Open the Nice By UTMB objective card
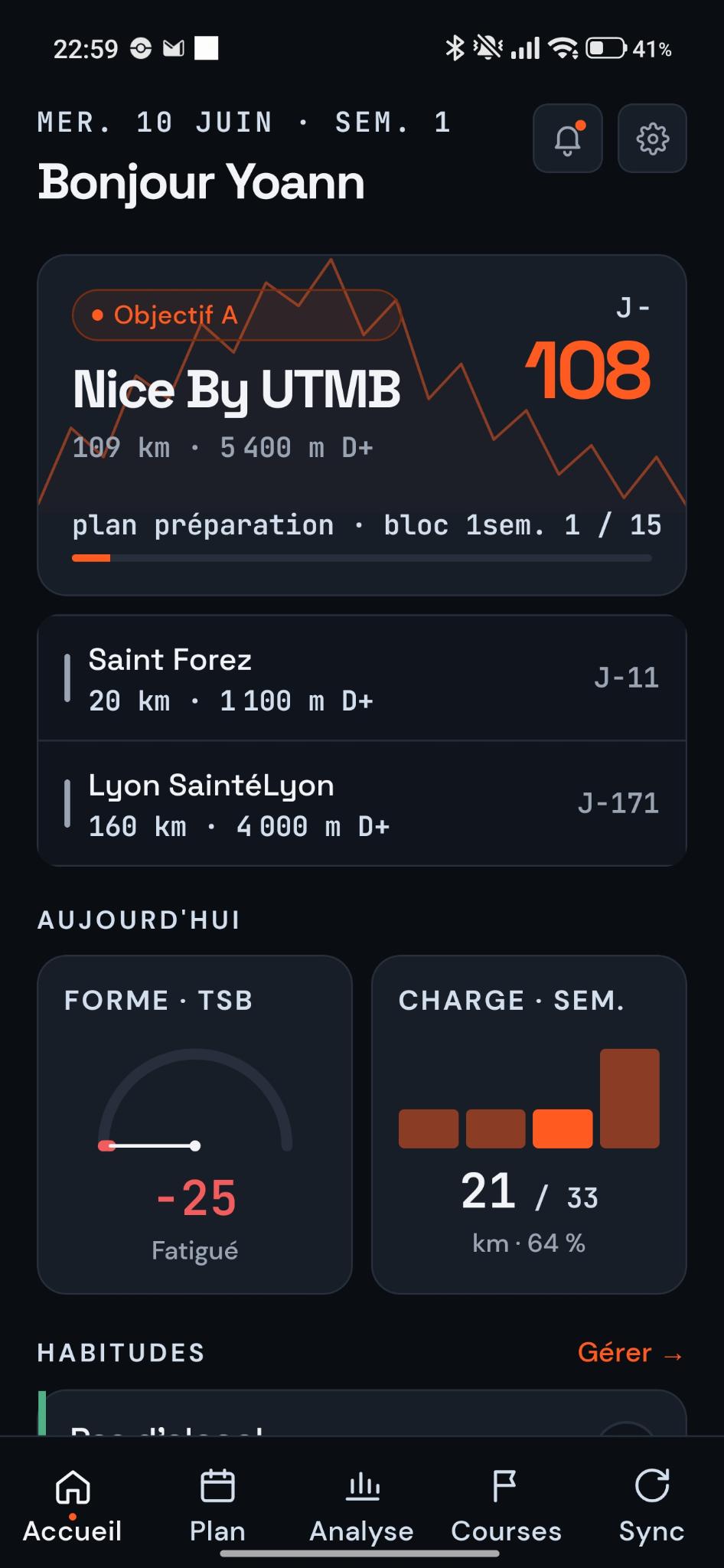 tap(362, 425)
